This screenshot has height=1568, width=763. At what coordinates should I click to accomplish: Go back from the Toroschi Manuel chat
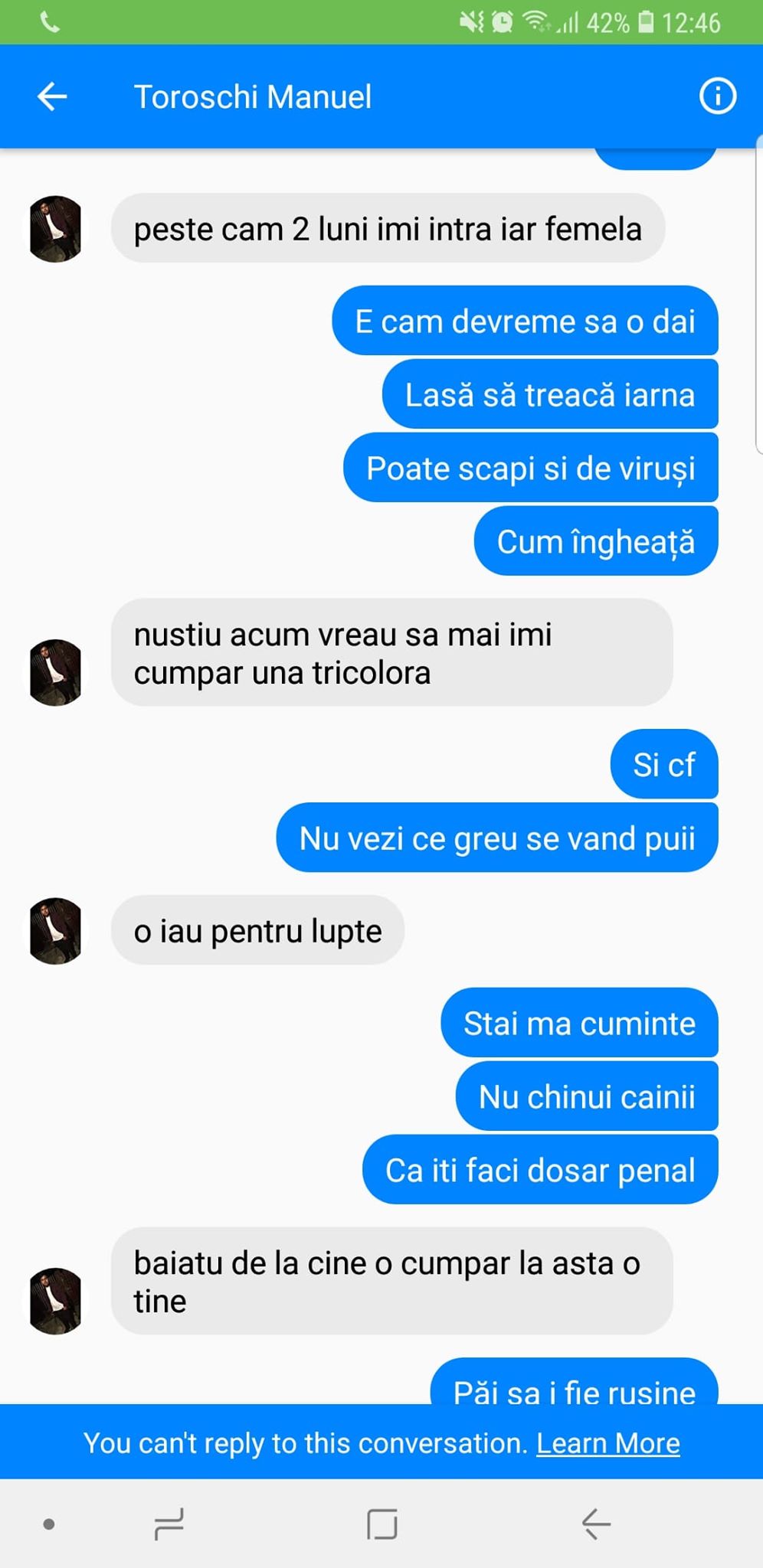[52, 97]
